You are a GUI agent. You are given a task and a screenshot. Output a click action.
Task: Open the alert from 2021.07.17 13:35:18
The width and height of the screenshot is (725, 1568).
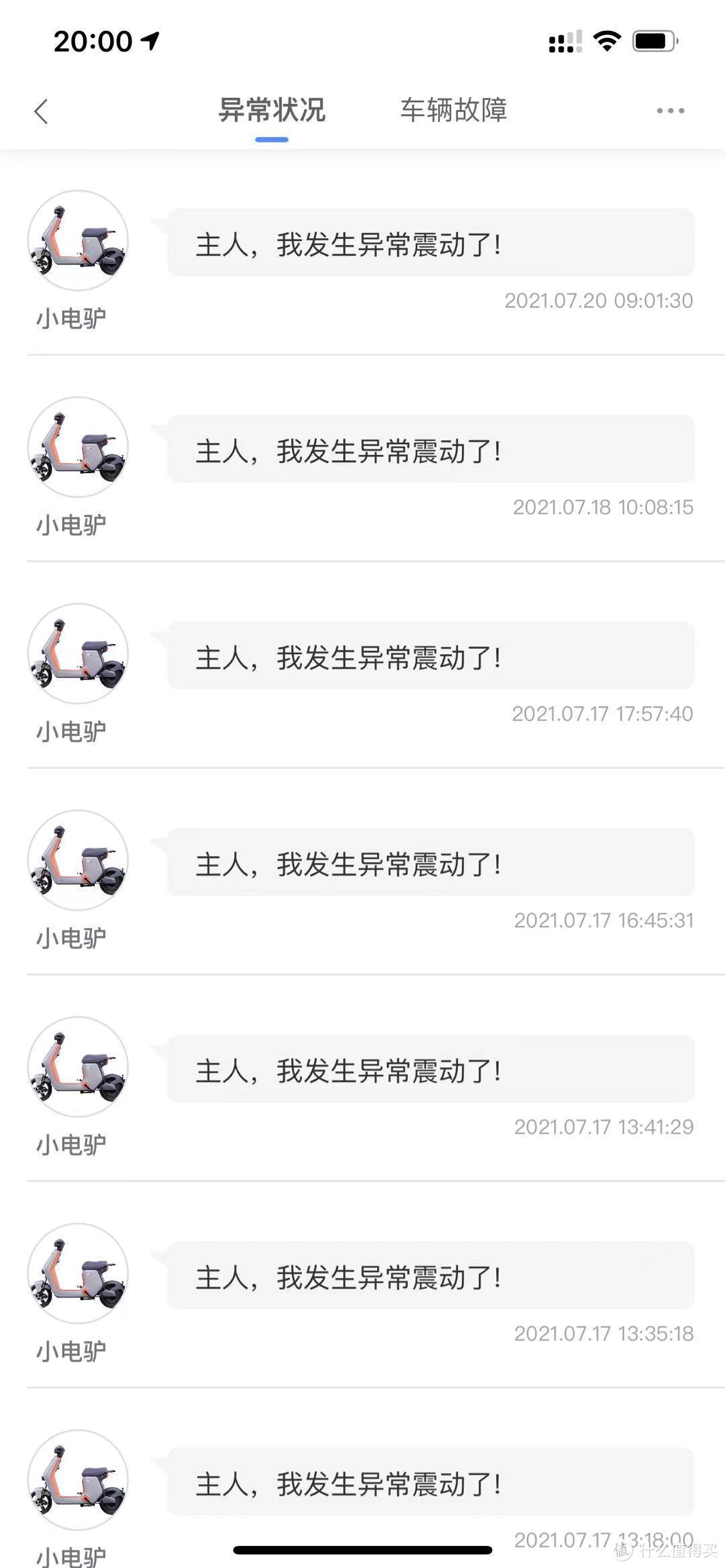(430, 1277)
